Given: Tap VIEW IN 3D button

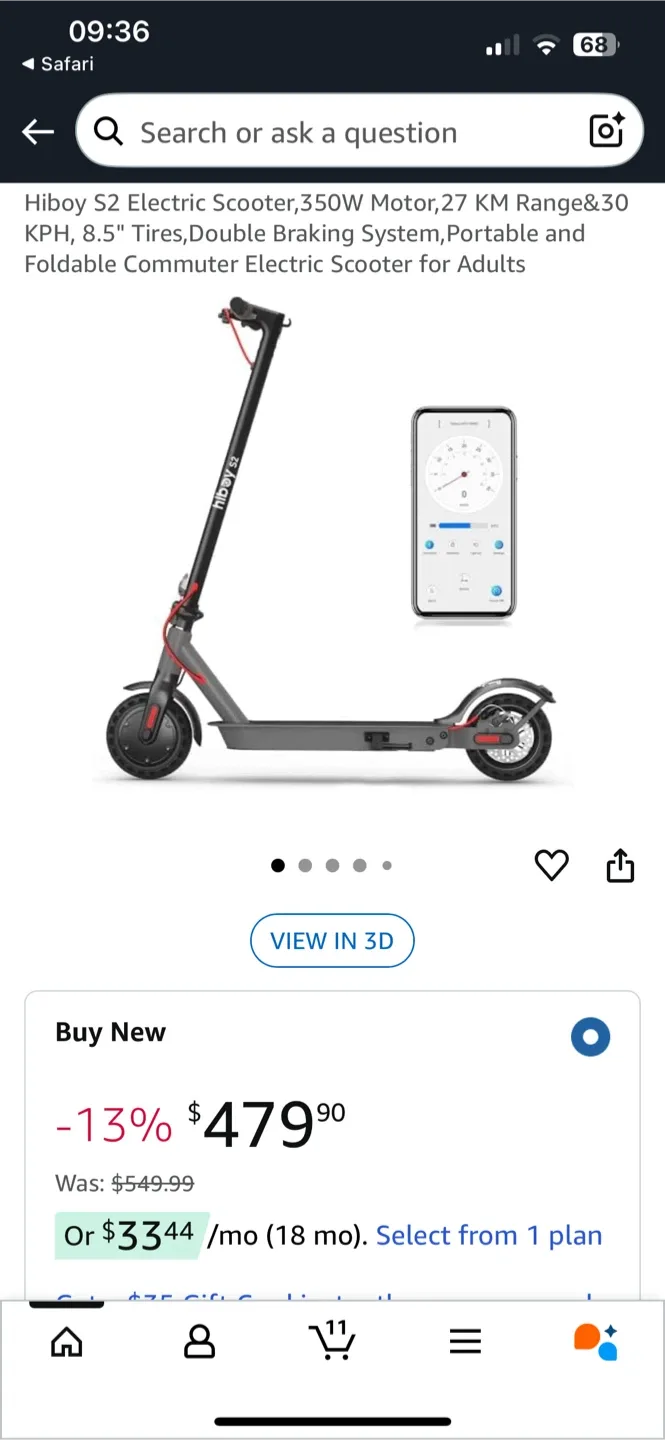Looking at the screenshot, I should click(x=332, y=940).
